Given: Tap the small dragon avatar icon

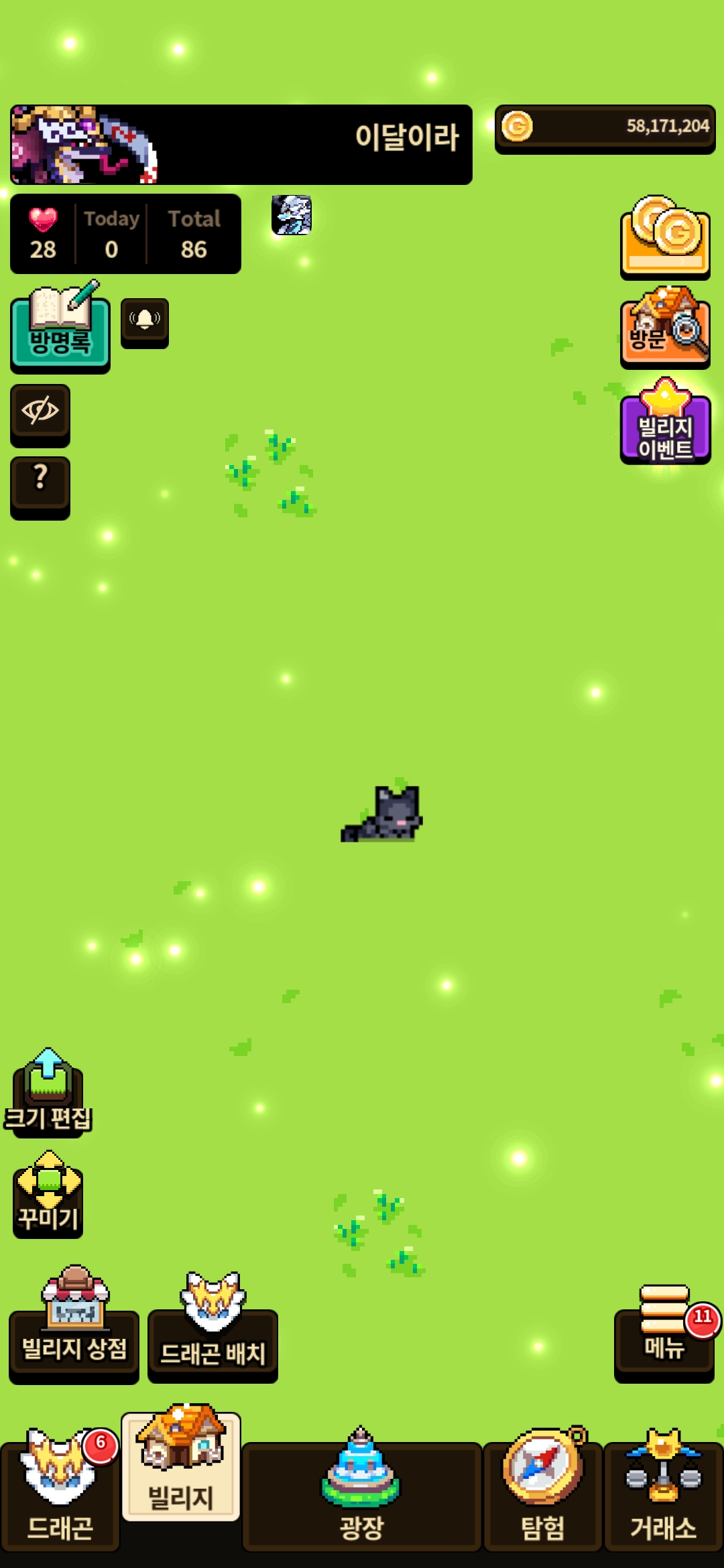Looking at the screenshot, I should [292, 215].
